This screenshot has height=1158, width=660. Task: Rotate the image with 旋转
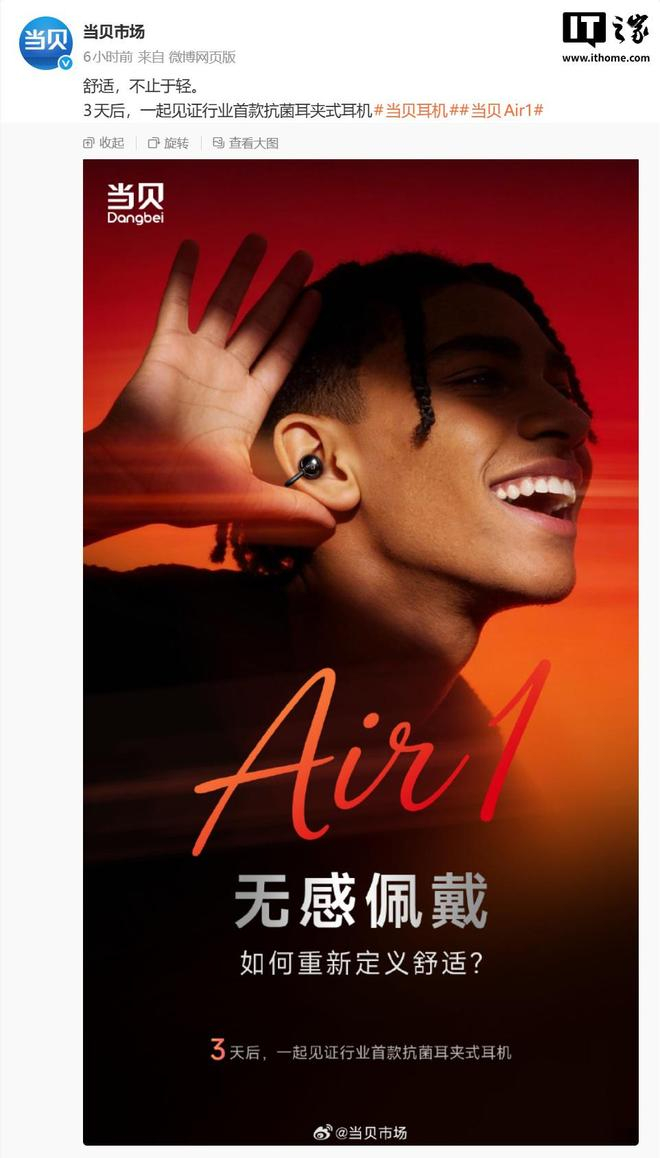click(168, 143)
